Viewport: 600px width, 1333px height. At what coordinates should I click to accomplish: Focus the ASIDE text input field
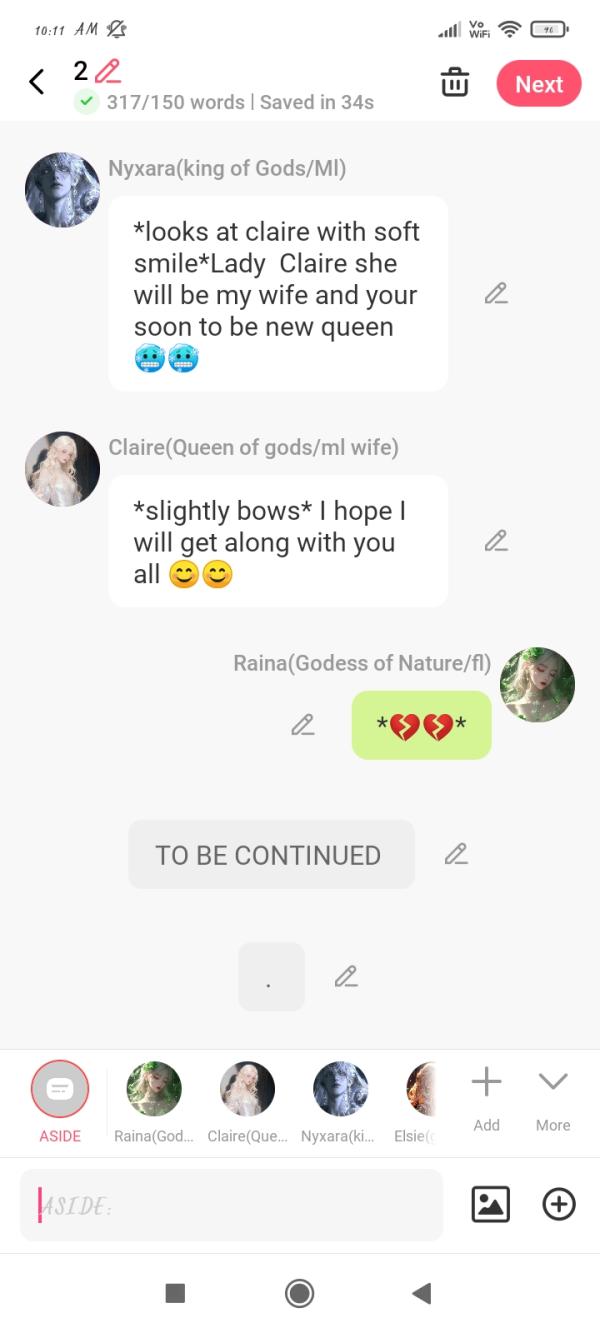point(231,1205)
